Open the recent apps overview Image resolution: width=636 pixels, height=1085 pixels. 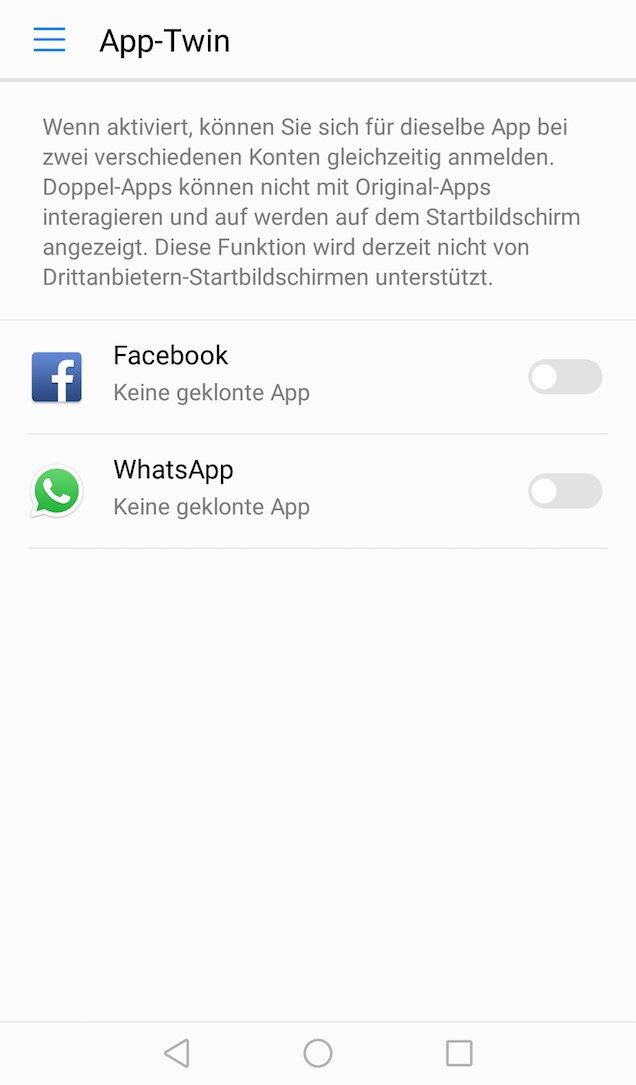click(459, 1053)
